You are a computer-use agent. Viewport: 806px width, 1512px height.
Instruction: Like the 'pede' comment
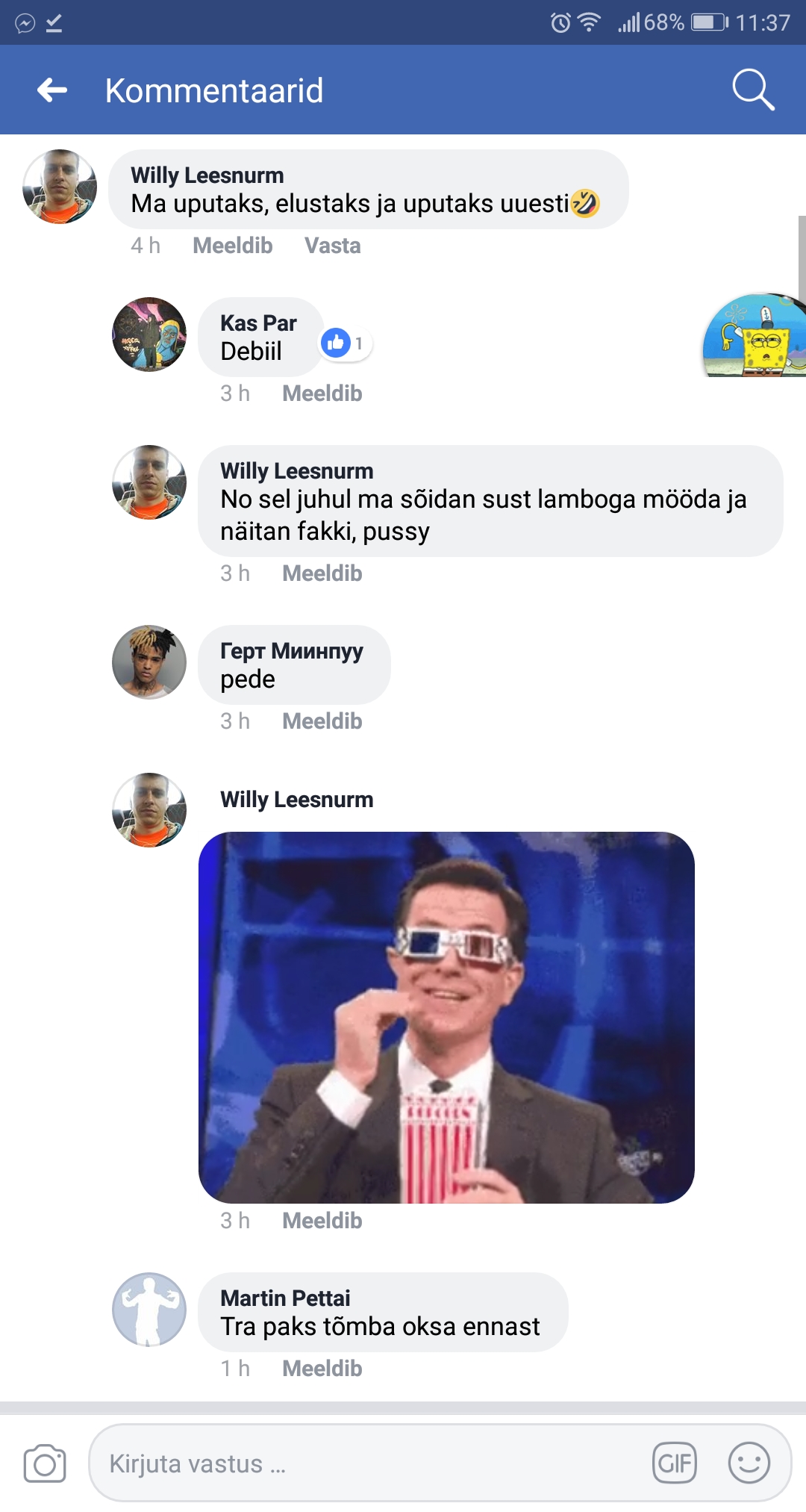click(322, 721)
